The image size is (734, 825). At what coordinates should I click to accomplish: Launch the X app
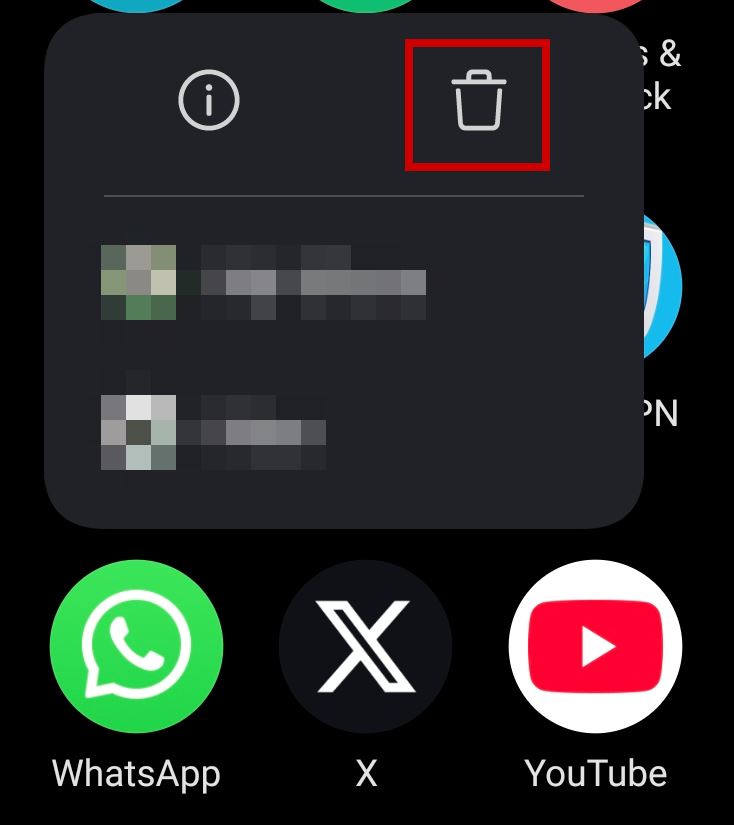pos(367,647)
